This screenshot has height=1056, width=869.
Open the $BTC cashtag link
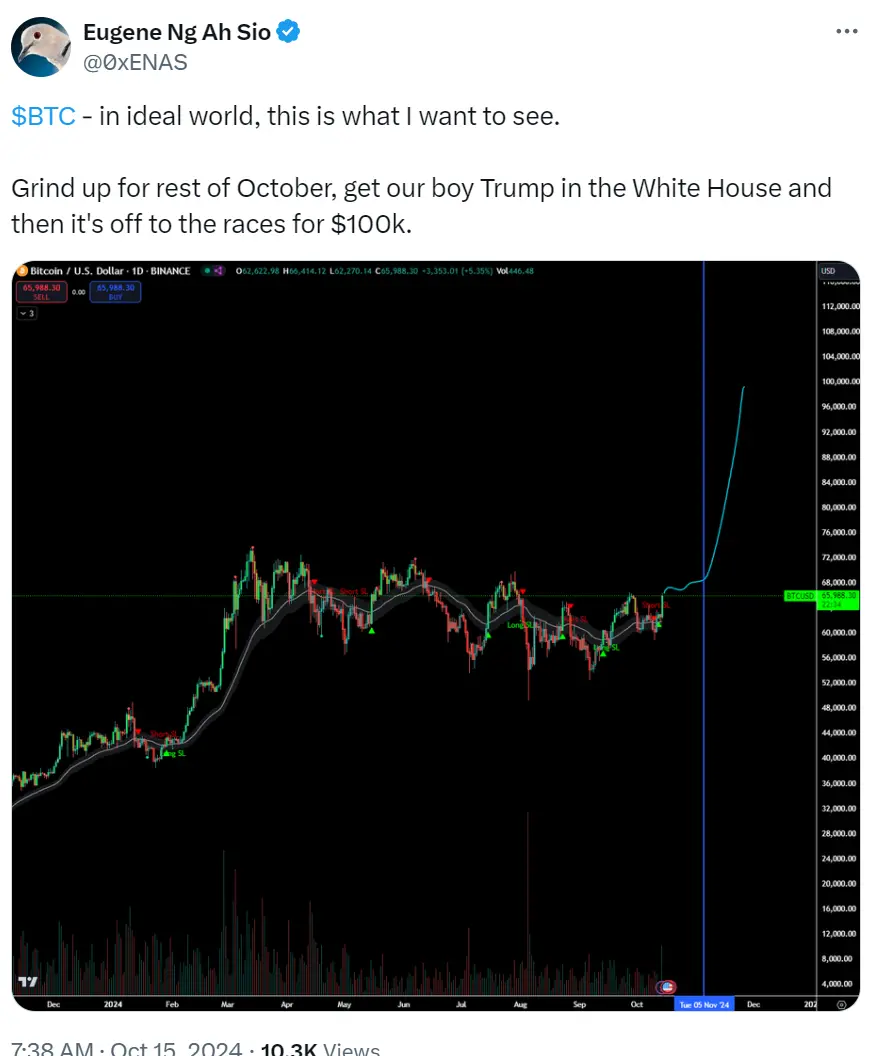pyautogui.click(x=43, y=116)
